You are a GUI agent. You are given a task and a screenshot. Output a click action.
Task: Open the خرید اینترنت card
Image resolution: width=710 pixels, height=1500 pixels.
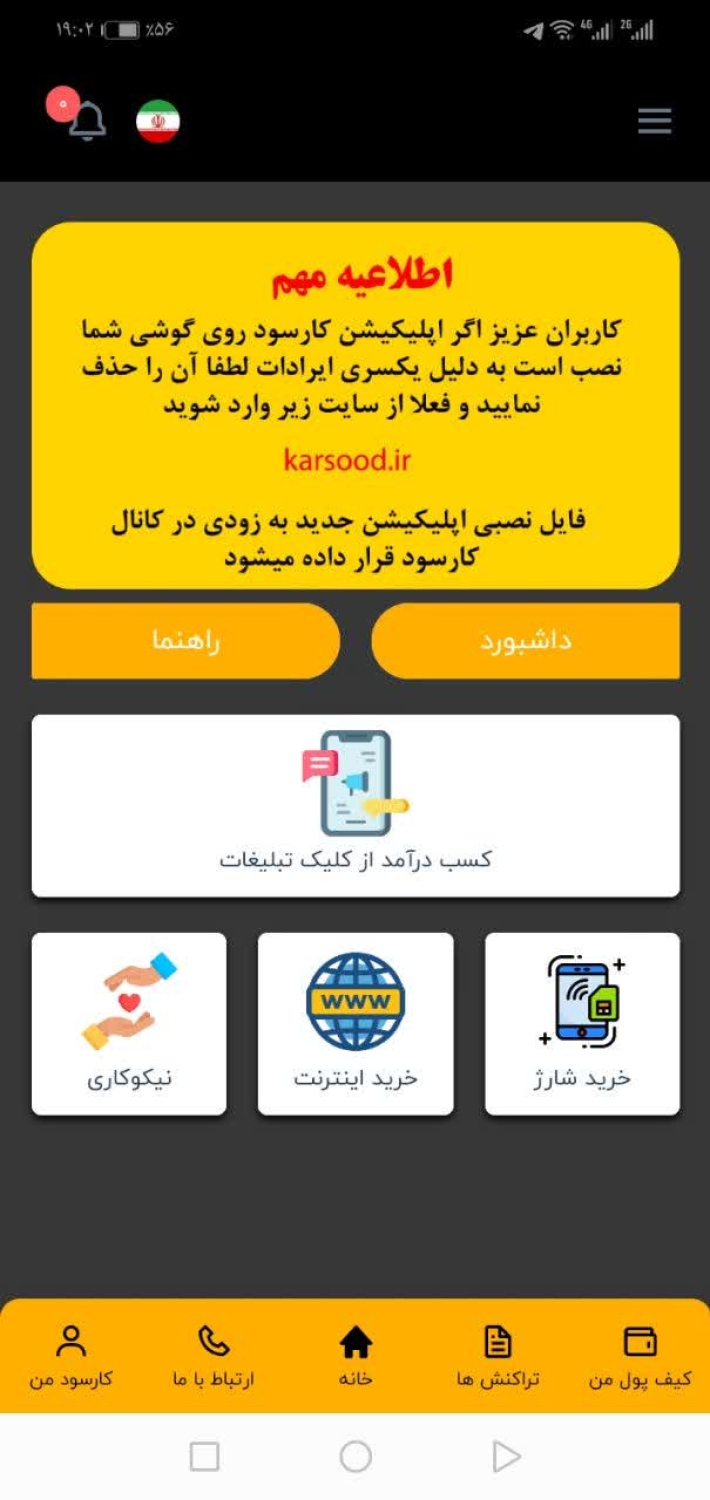point(355,1023)
